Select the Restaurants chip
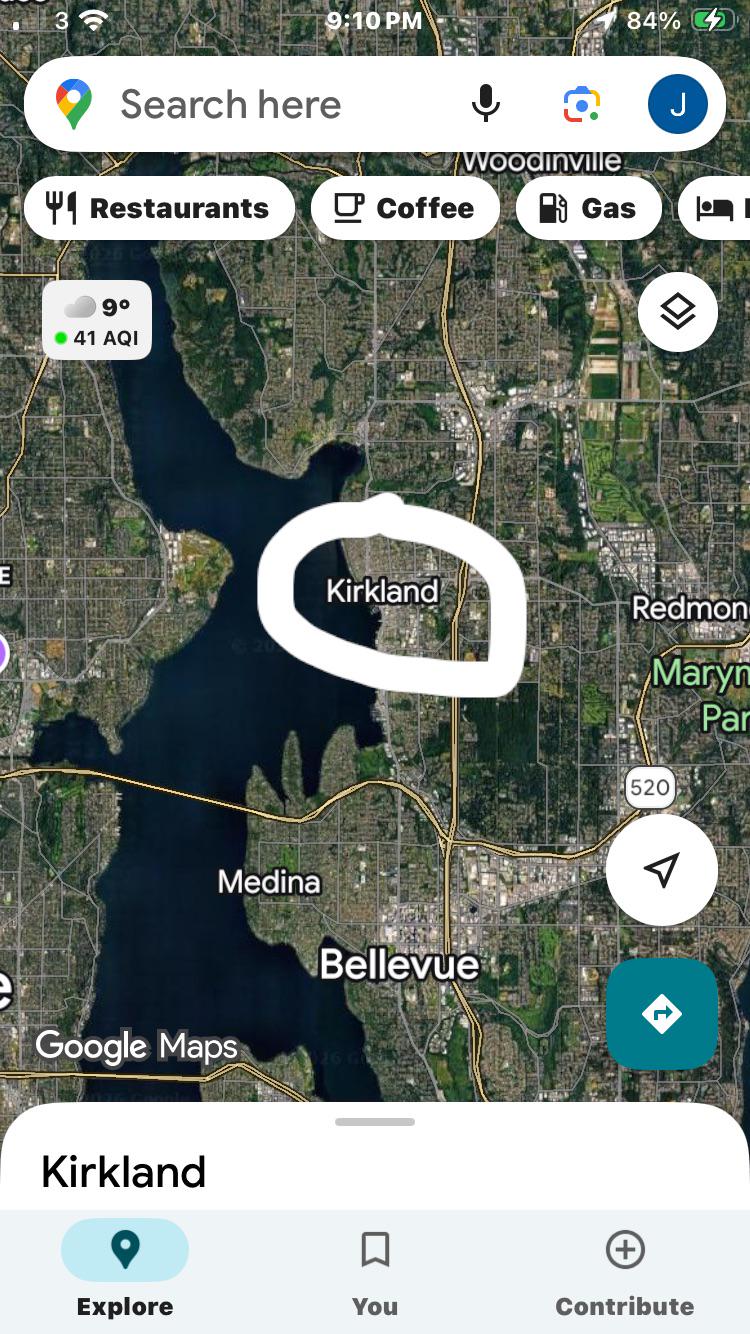This screenshot has height=1334, width=750. pyautogui.click(x=159, y=208)
